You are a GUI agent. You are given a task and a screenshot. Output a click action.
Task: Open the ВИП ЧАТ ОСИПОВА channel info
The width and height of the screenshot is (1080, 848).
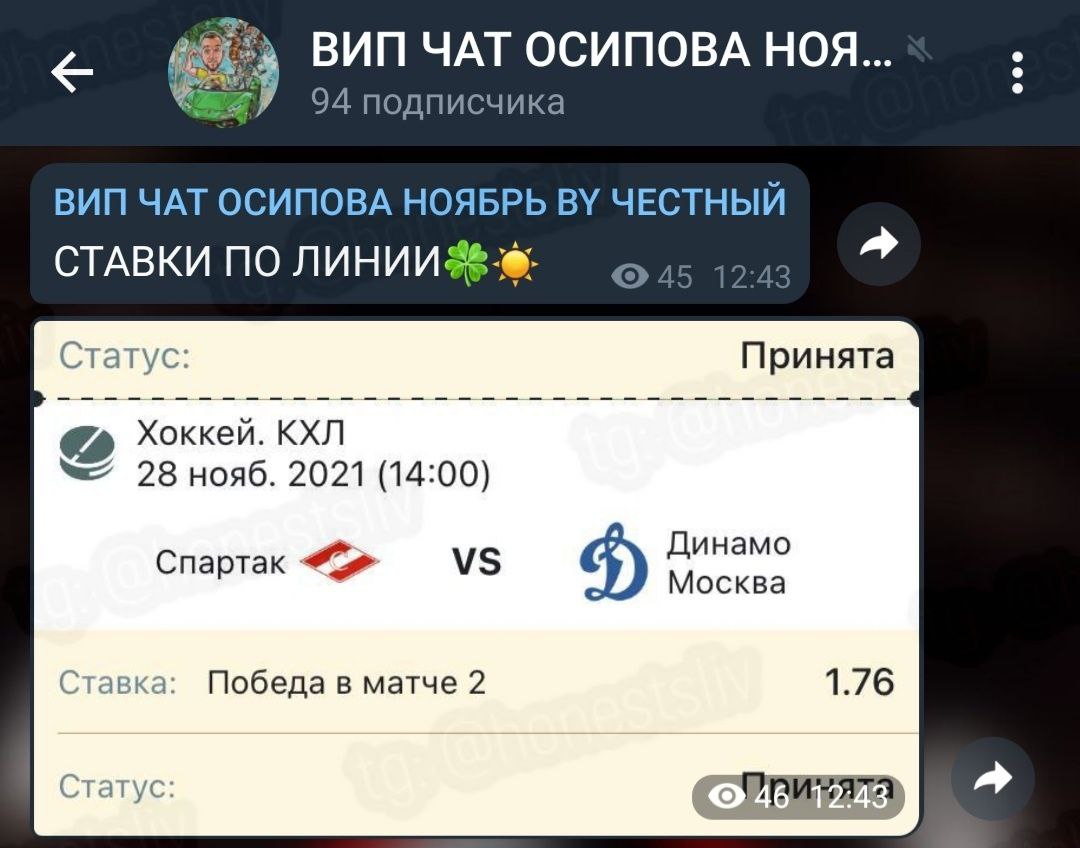600,72
